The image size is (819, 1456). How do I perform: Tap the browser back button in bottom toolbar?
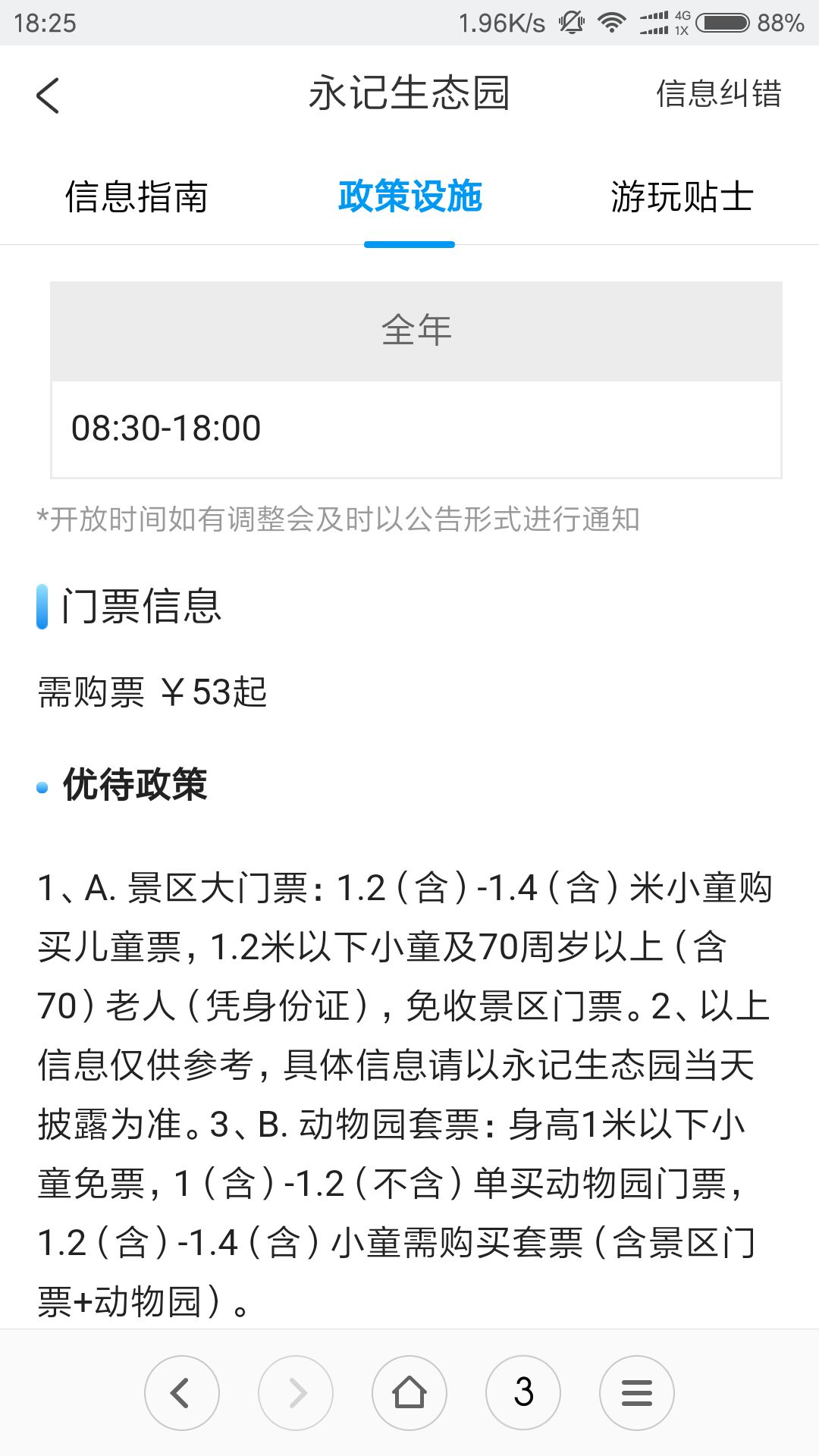182,1393
